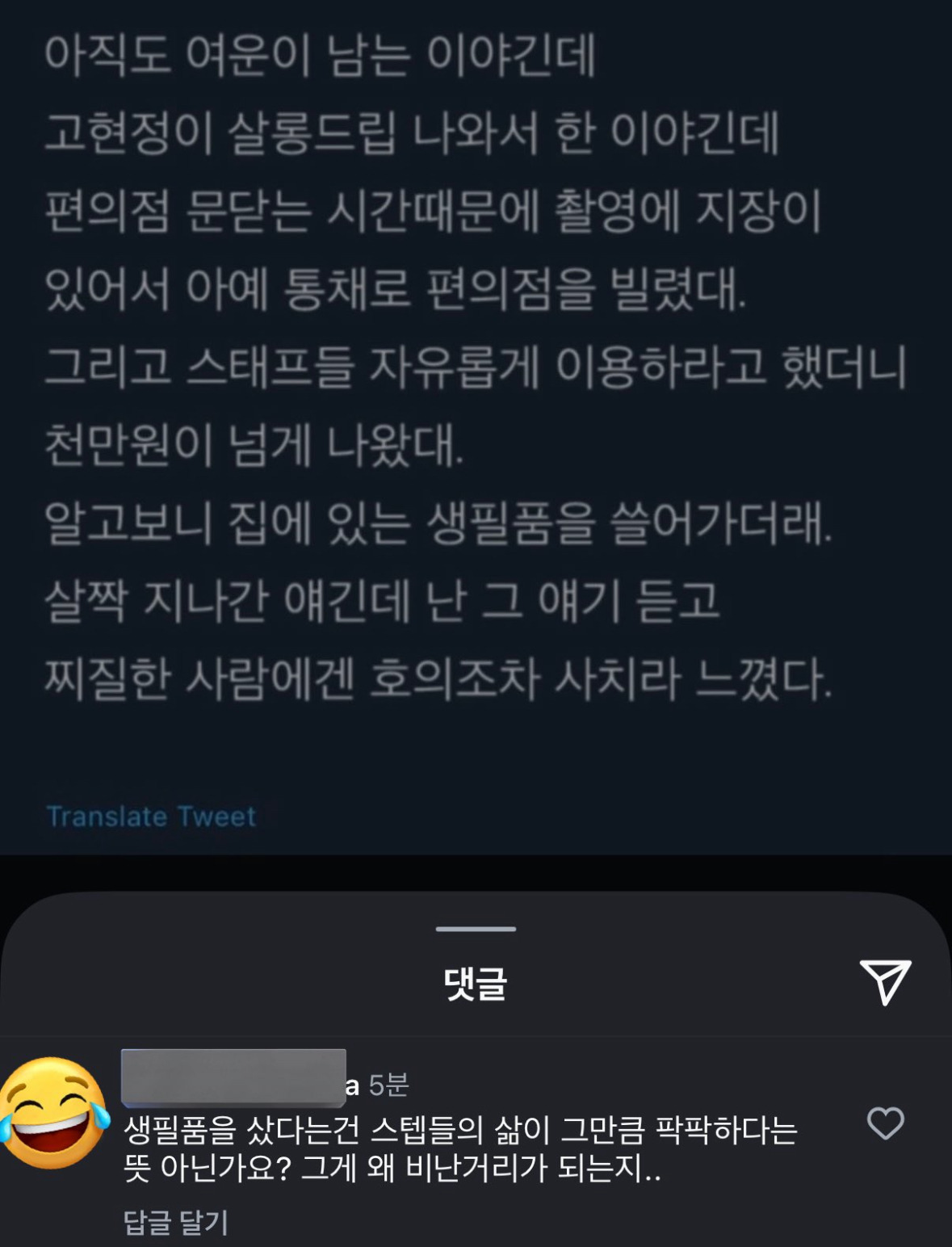952x1247 pixels.
Task: Select the heart outline to like the comment
Action: tap(886, 1123)
